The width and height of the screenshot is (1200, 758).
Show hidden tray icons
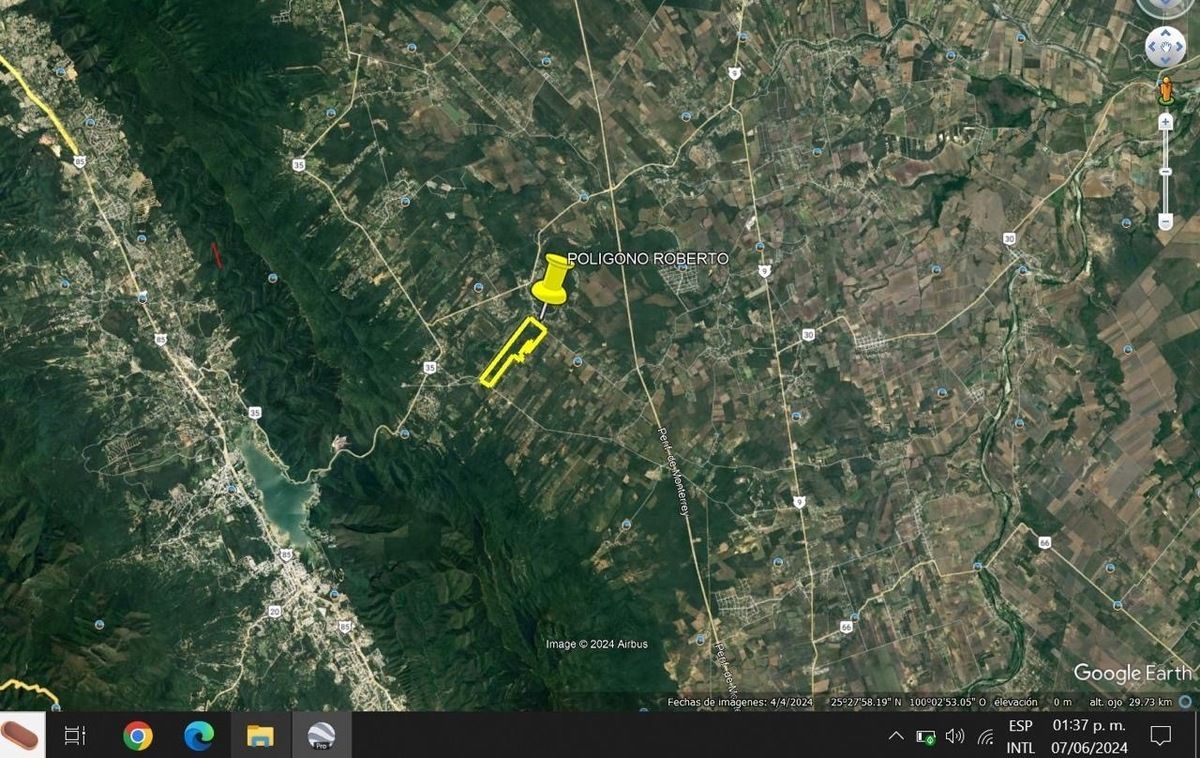(895, 736)
